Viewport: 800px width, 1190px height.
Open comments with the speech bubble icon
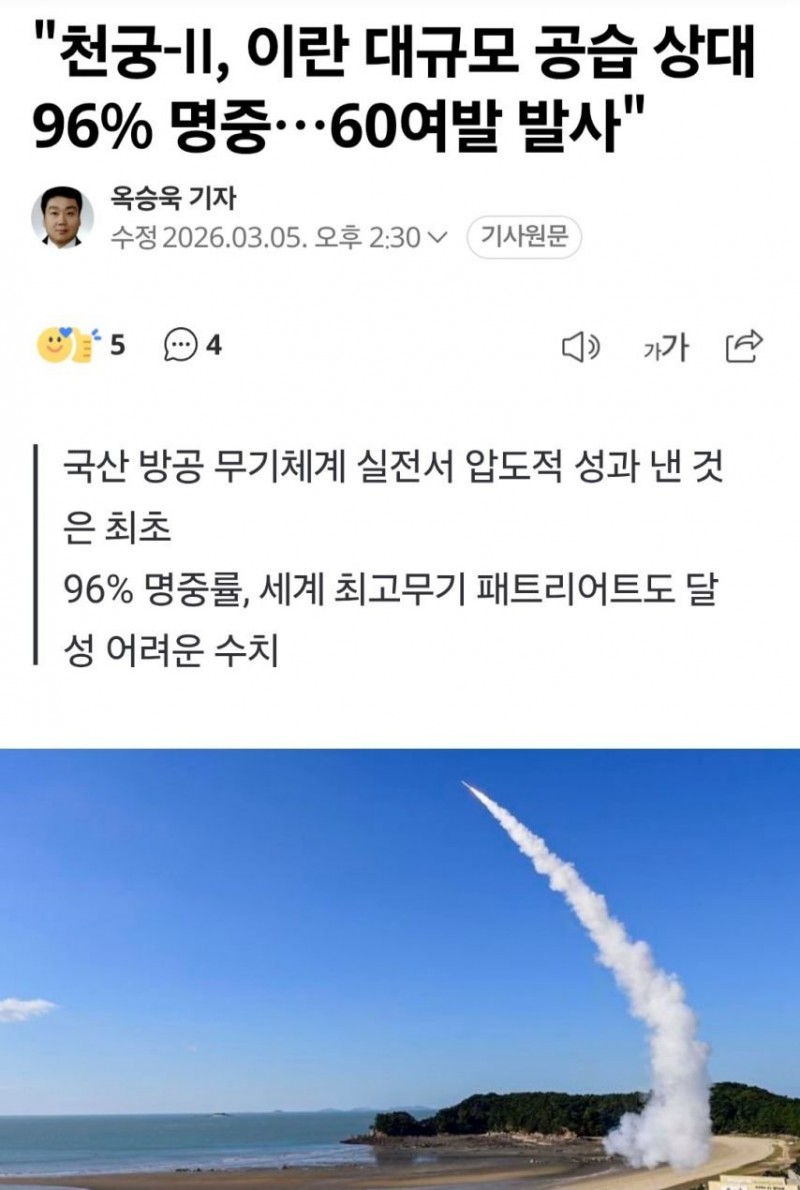click(179, 343)
